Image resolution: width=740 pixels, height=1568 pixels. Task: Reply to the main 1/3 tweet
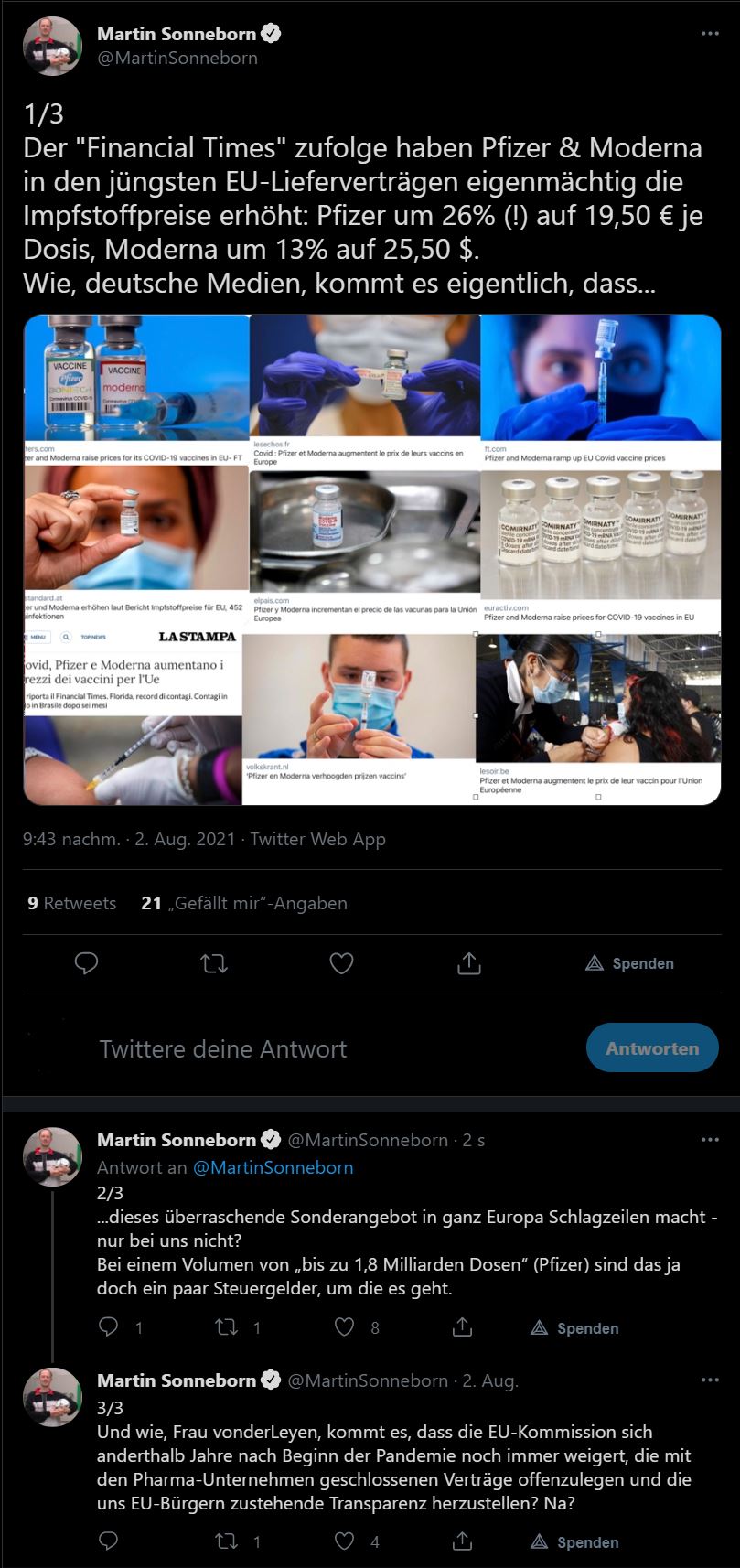(x=86, y=963)
